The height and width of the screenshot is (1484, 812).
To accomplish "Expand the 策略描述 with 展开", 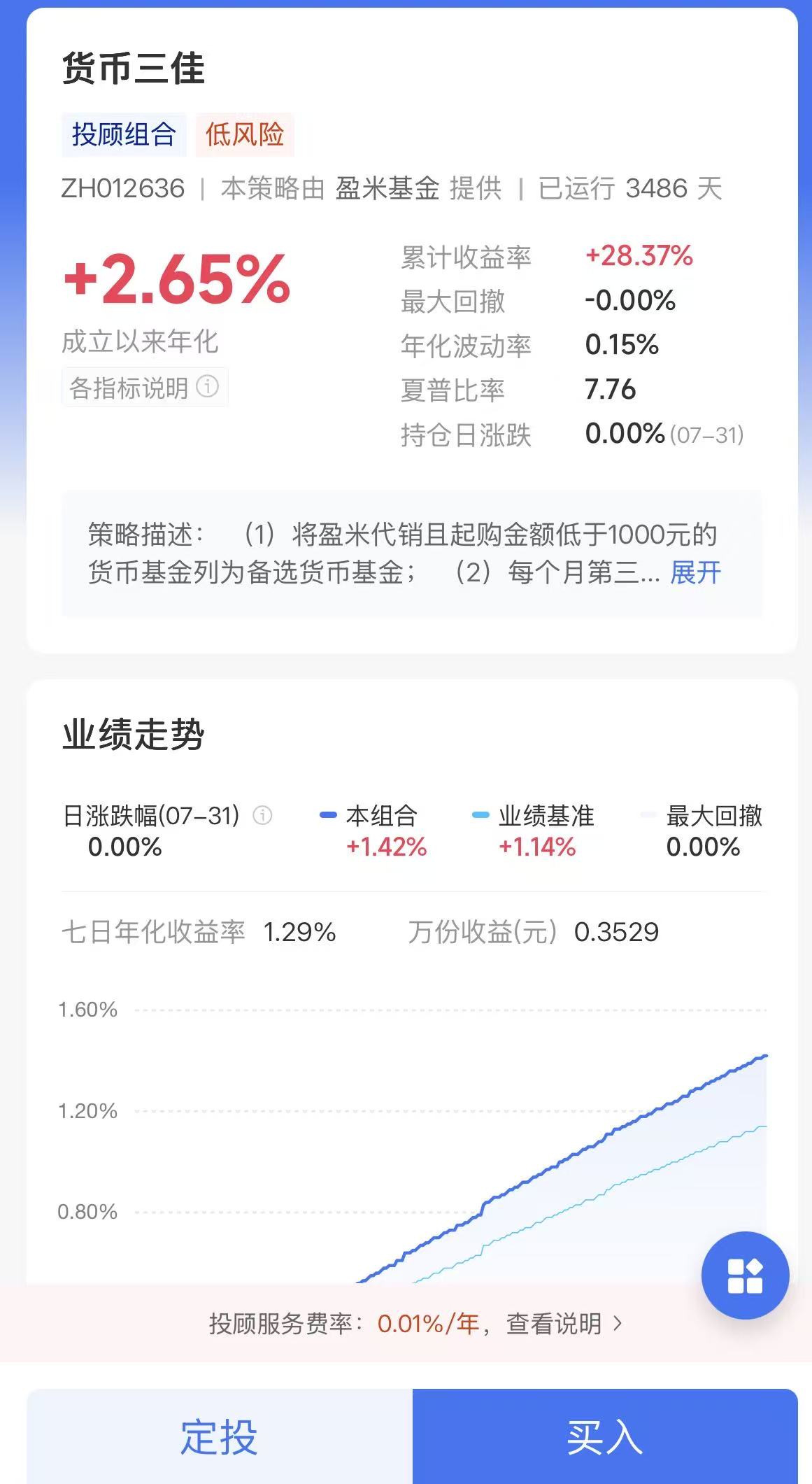I will [695, 572].
